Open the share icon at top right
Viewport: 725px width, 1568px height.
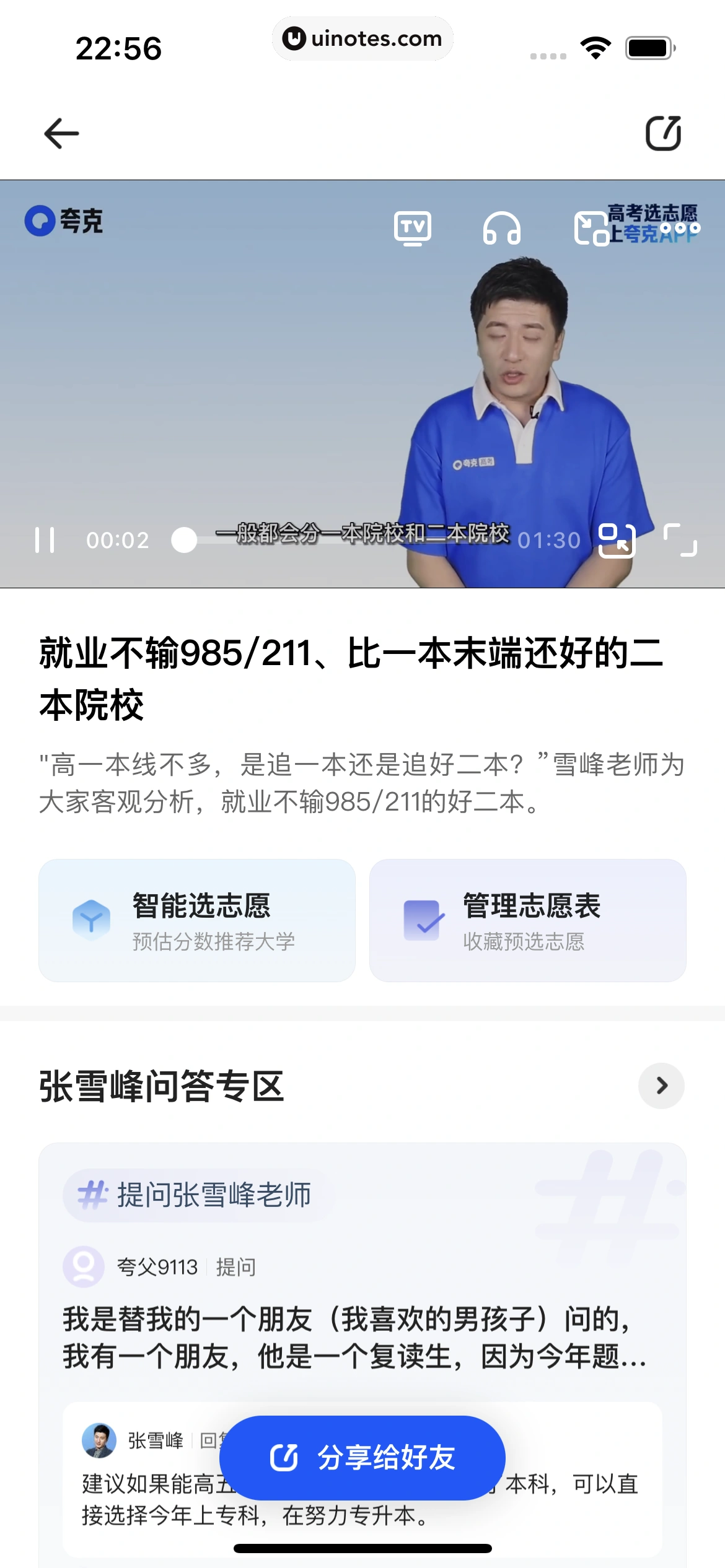click(x=663, y=133)
